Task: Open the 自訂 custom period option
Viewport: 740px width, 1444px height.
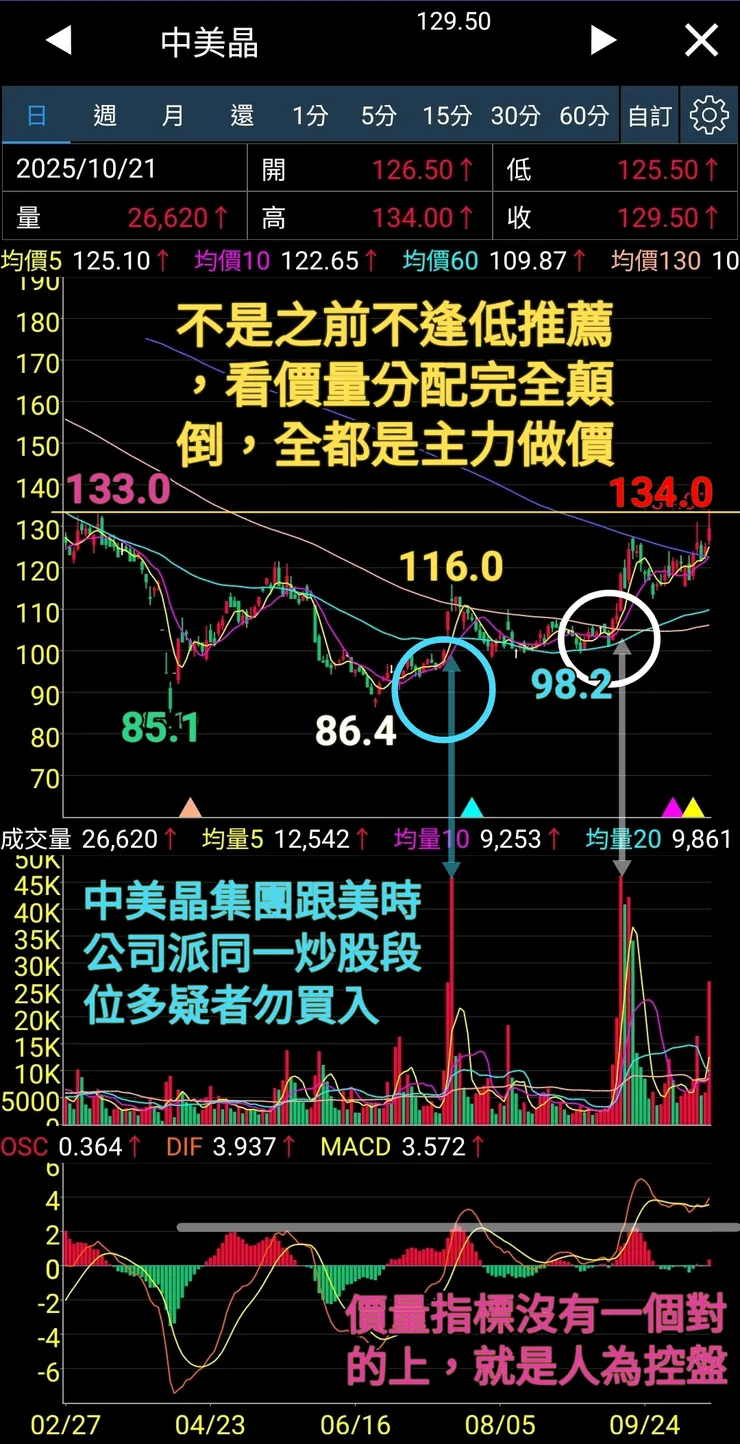Action: [648, 114]
